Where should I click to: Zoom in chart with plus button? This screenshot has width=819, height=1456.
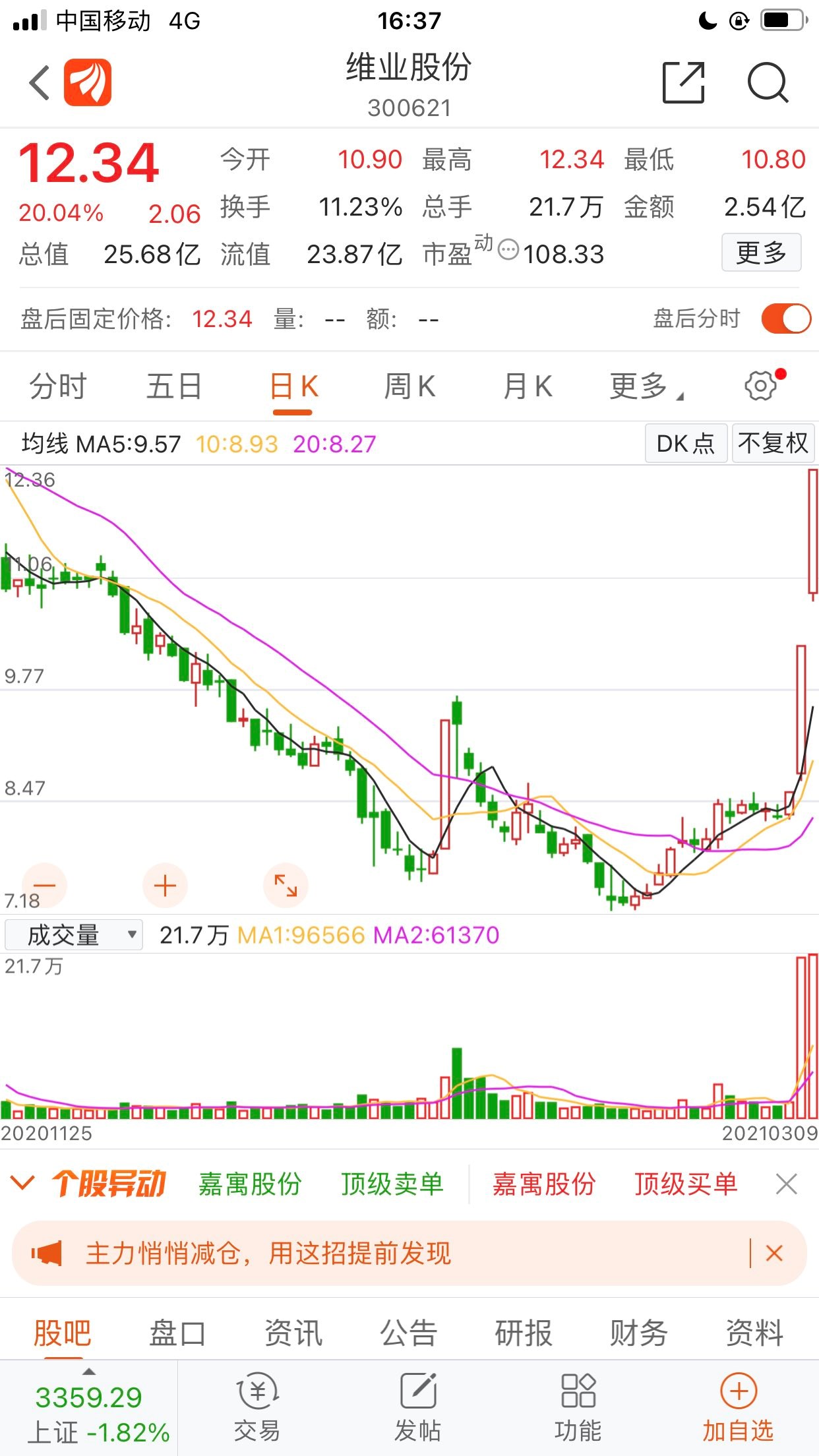(165, 885)
